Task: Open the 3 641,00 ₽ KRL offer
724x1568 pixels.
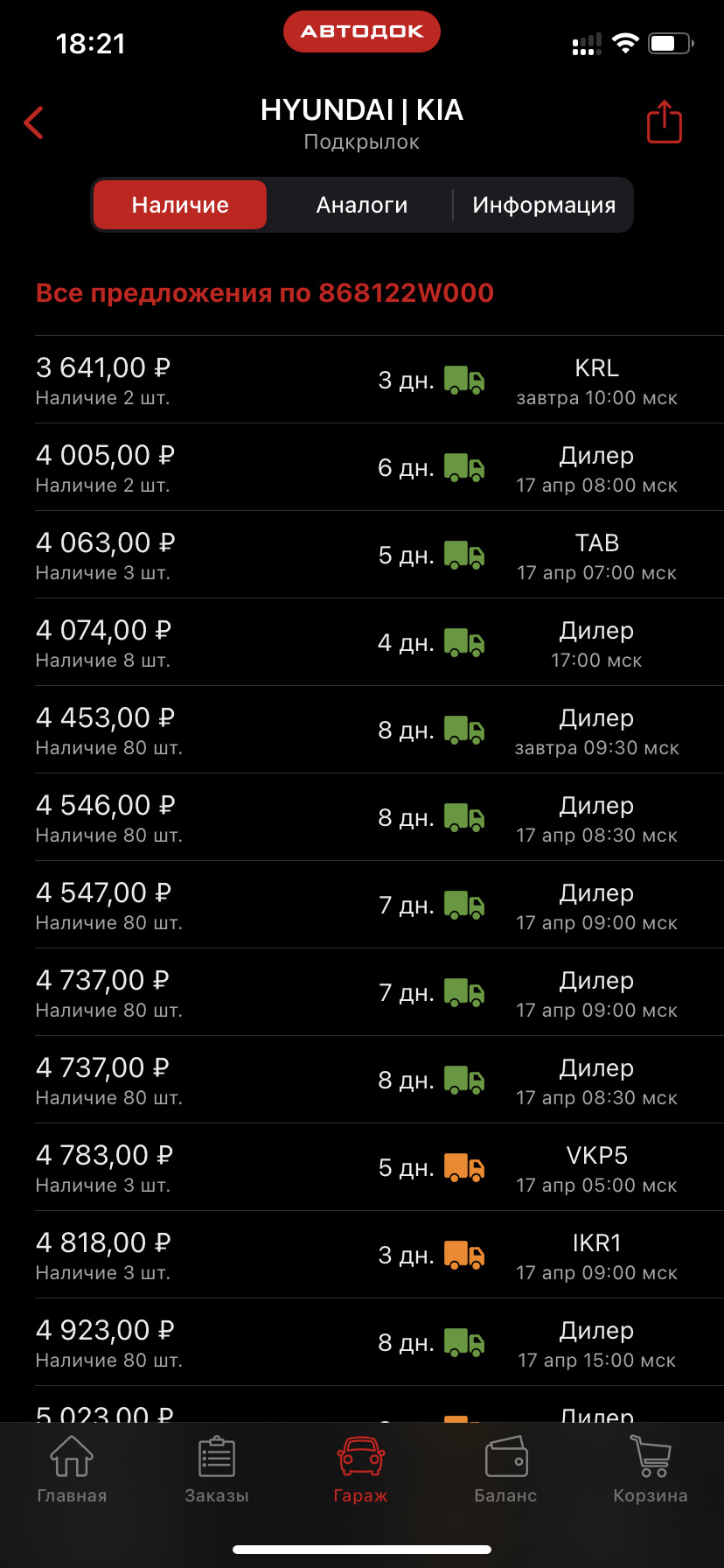Action: point(362,381)
